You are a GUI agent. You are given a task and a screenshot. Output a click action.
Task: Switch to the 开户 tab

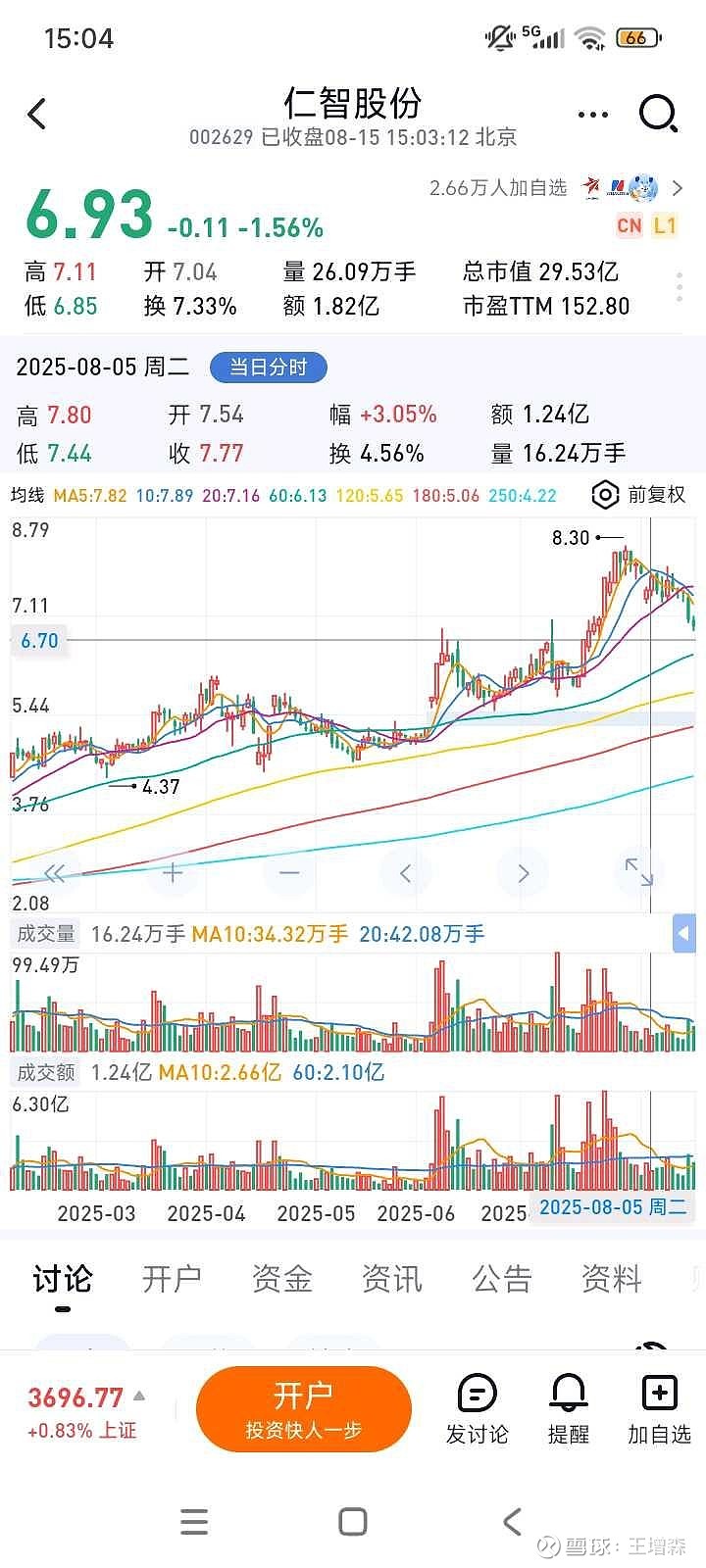click(172, 1279)
